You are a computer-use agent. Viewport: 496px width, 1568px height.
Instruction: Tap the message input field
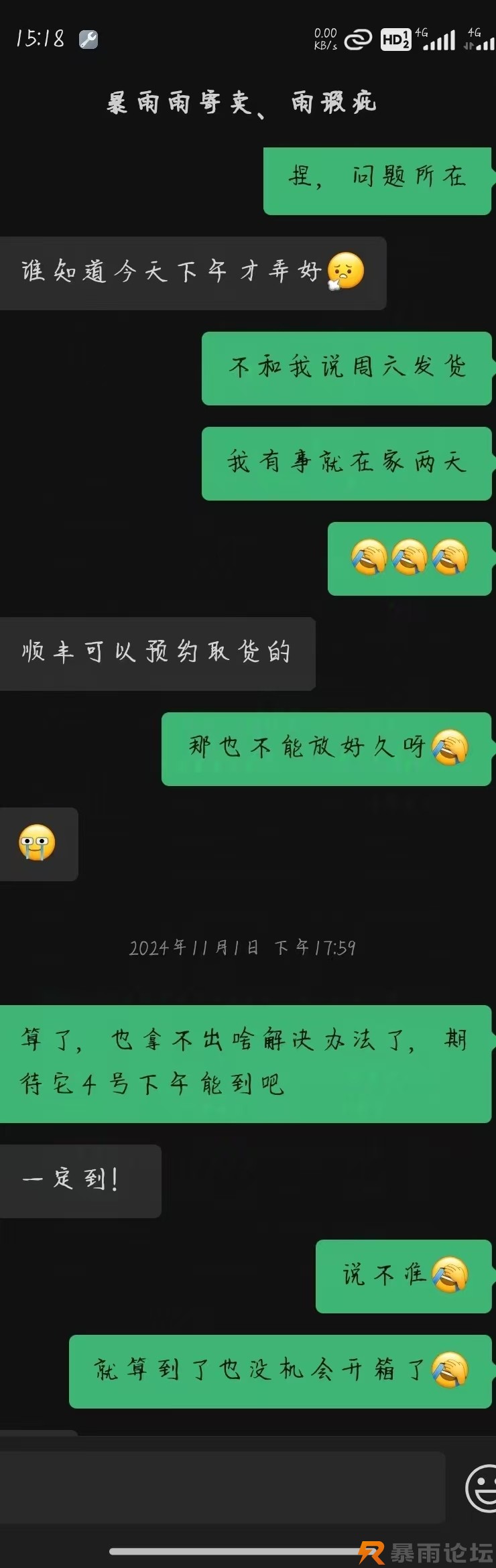tap(221, 1487)
